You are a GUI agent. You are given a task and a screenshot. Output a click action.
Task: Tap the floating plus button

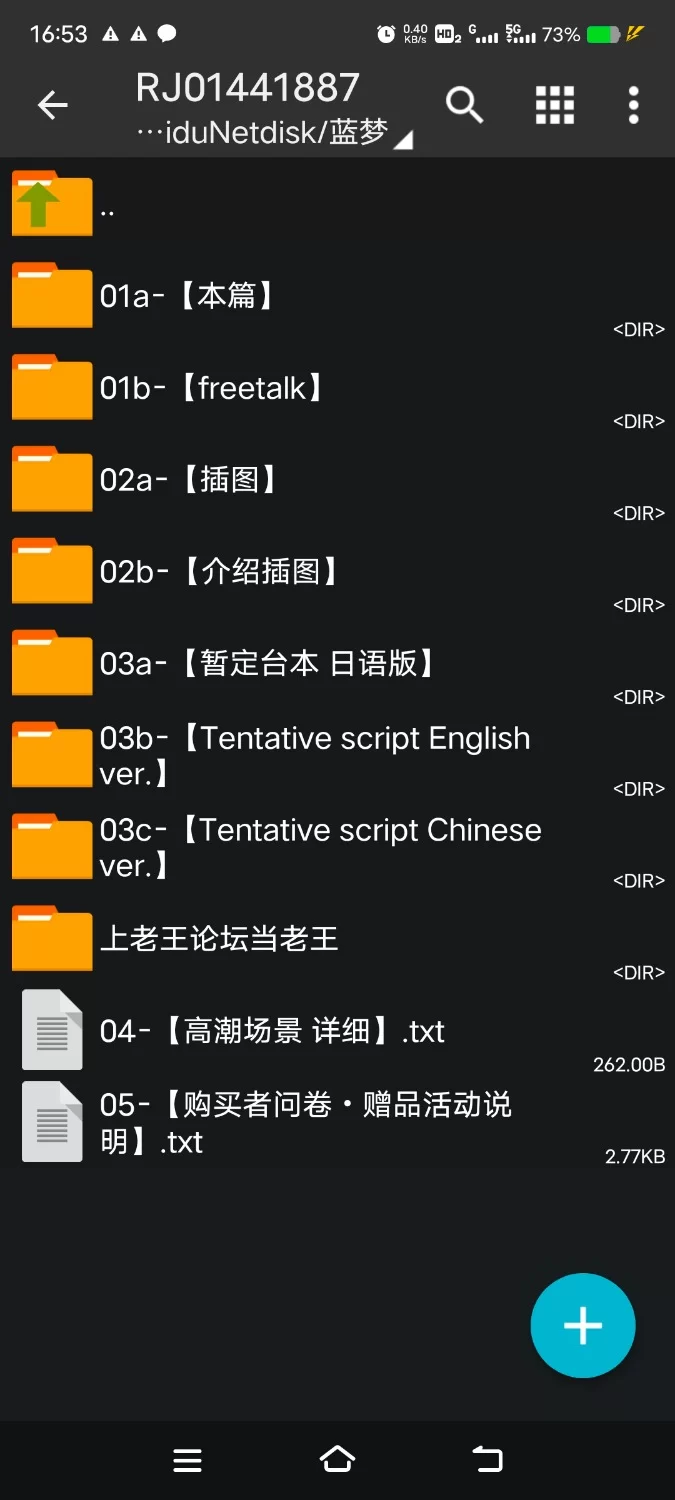tap(583, 1326)
